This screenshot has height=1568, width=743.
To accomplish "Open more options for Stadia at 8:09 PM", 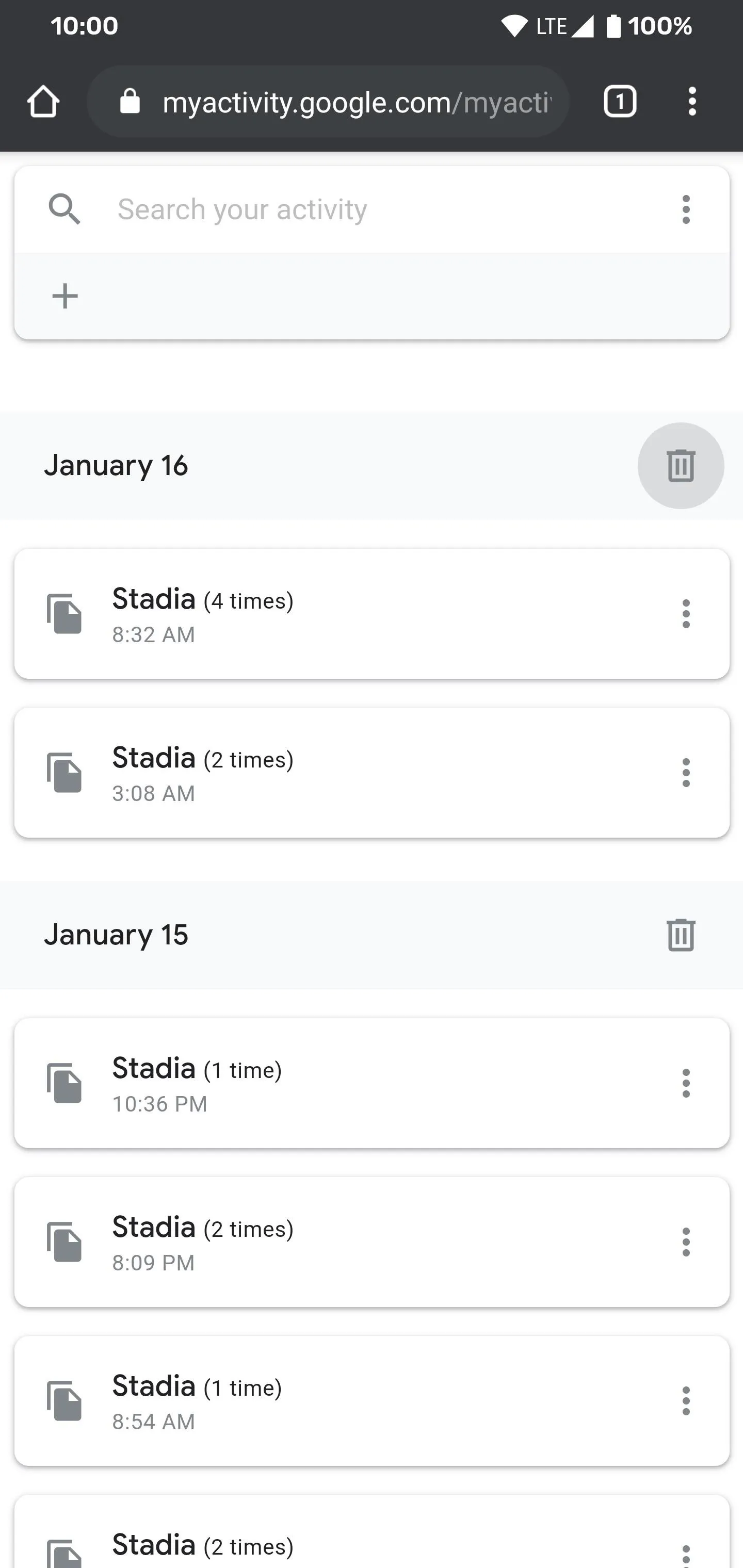I will coord(686,1243).
